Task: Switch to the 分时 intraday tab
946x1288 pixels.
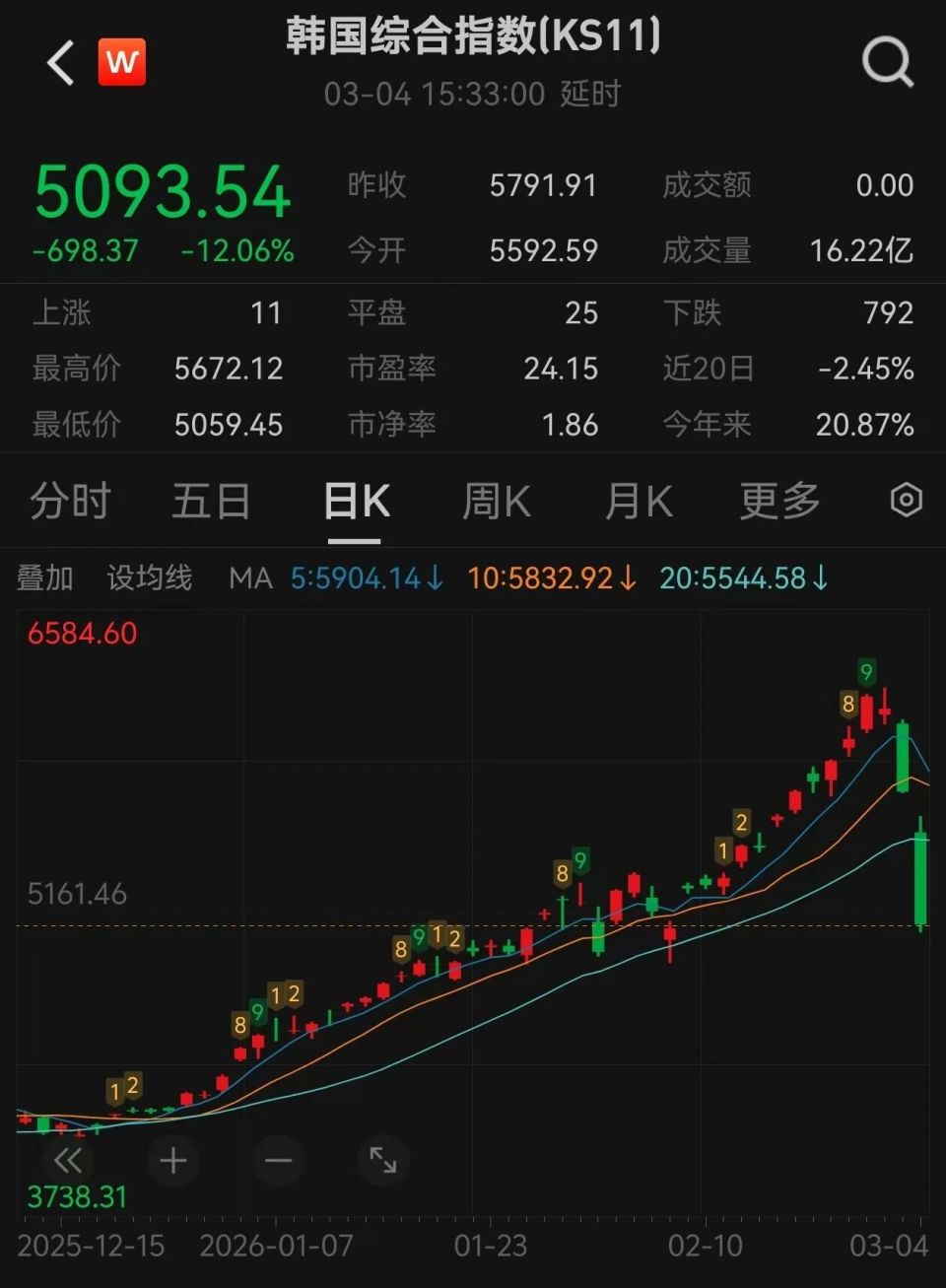Action: point(68,501)
